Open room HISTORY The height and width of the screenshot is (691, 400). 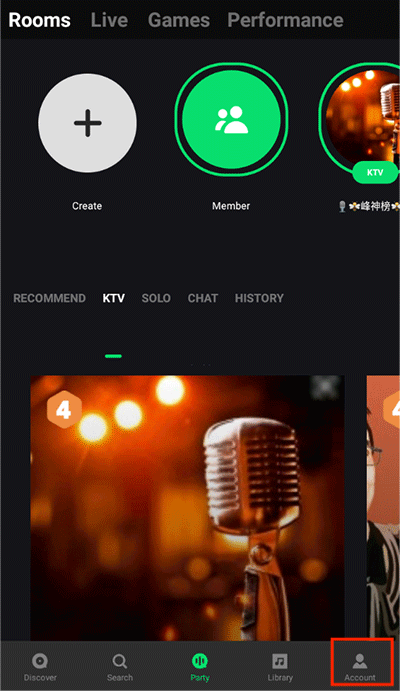click(259, 298)
